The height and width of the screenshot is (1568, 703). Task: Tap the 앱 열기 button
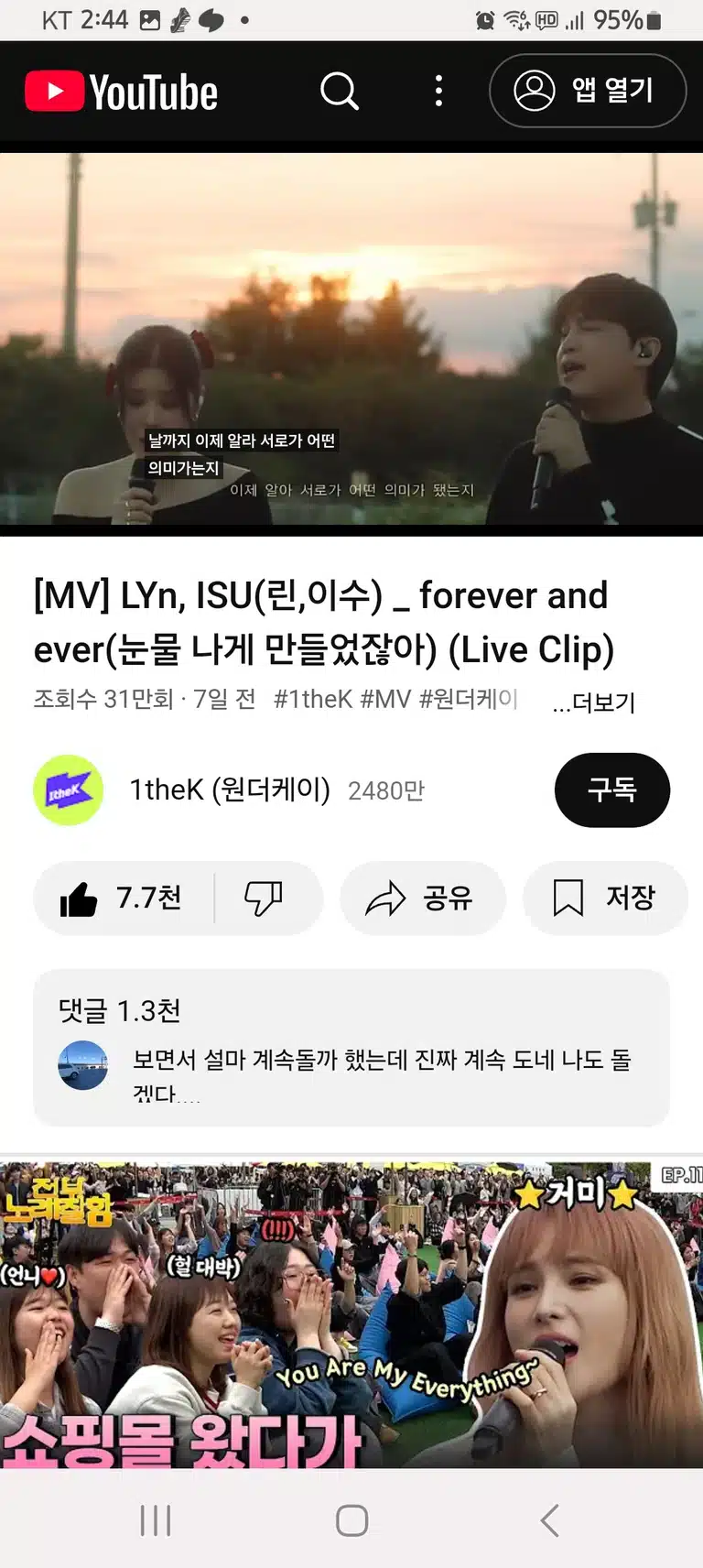[x=588, y=91]
